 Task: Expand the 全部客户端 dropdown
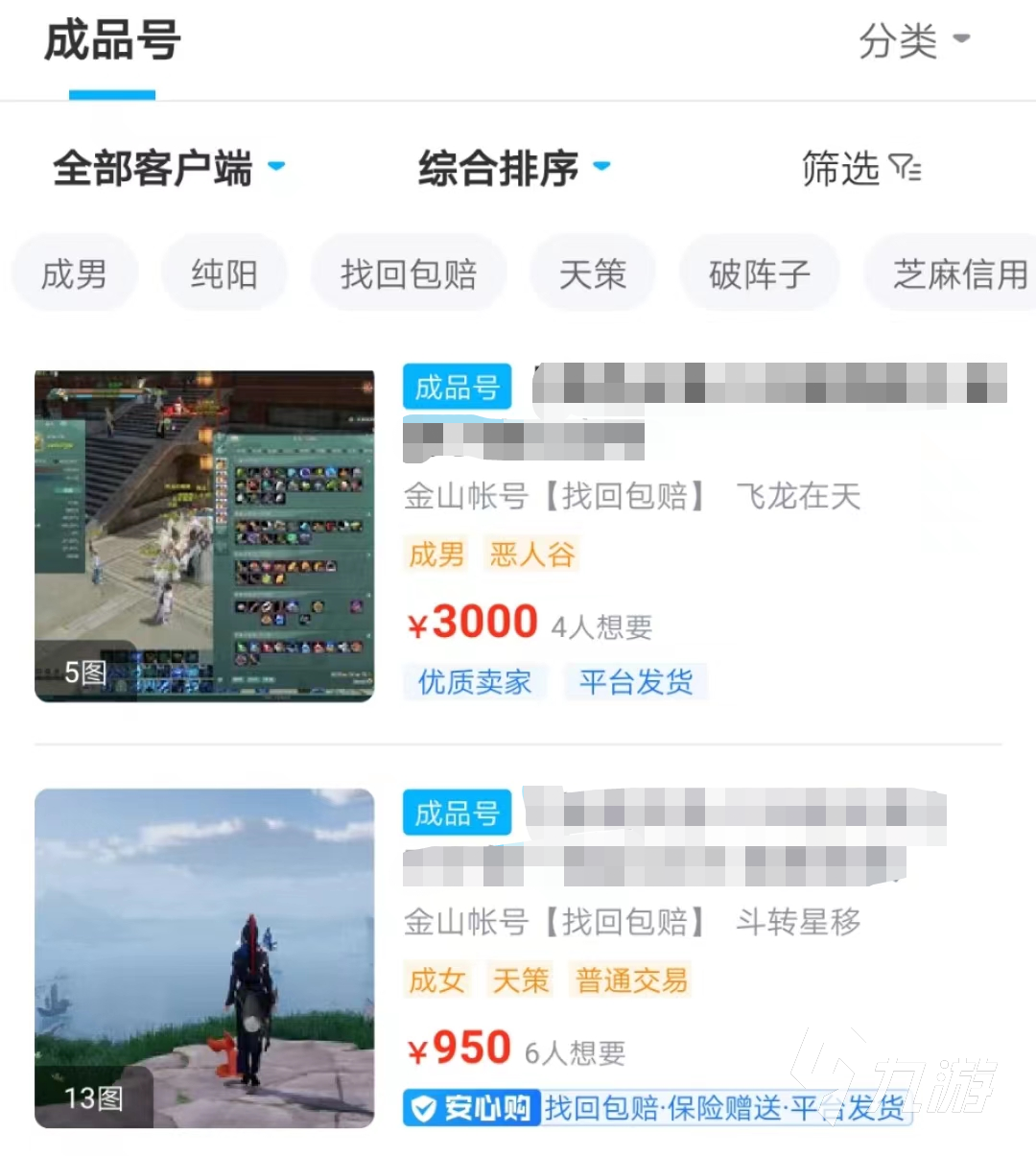click(x=169, y=169)
